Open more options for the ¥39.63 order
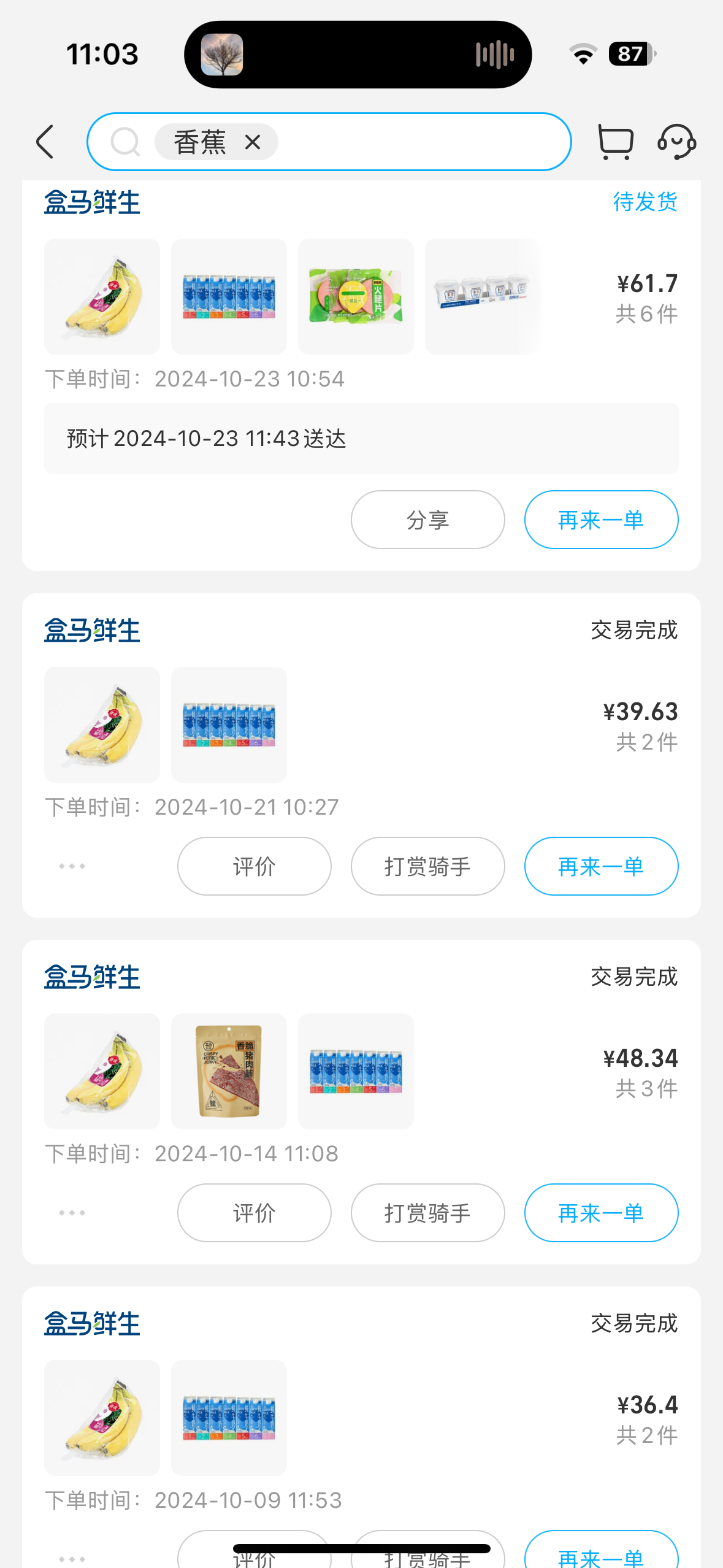Image resolution: width=723 pixels, height=1568 pixels. (72, 866)
